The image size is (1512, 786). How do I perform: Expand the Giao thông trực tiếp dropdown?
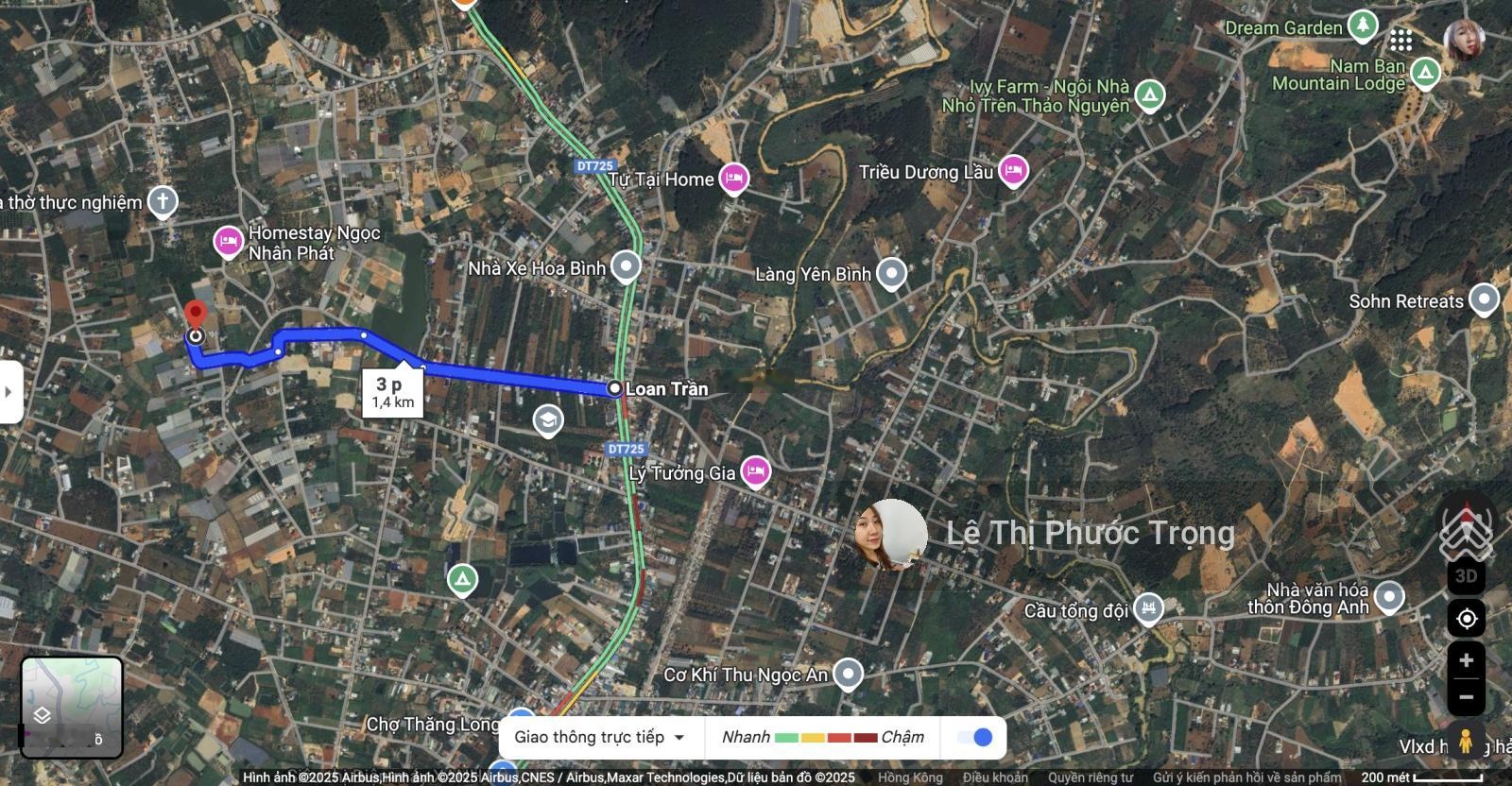600,737
